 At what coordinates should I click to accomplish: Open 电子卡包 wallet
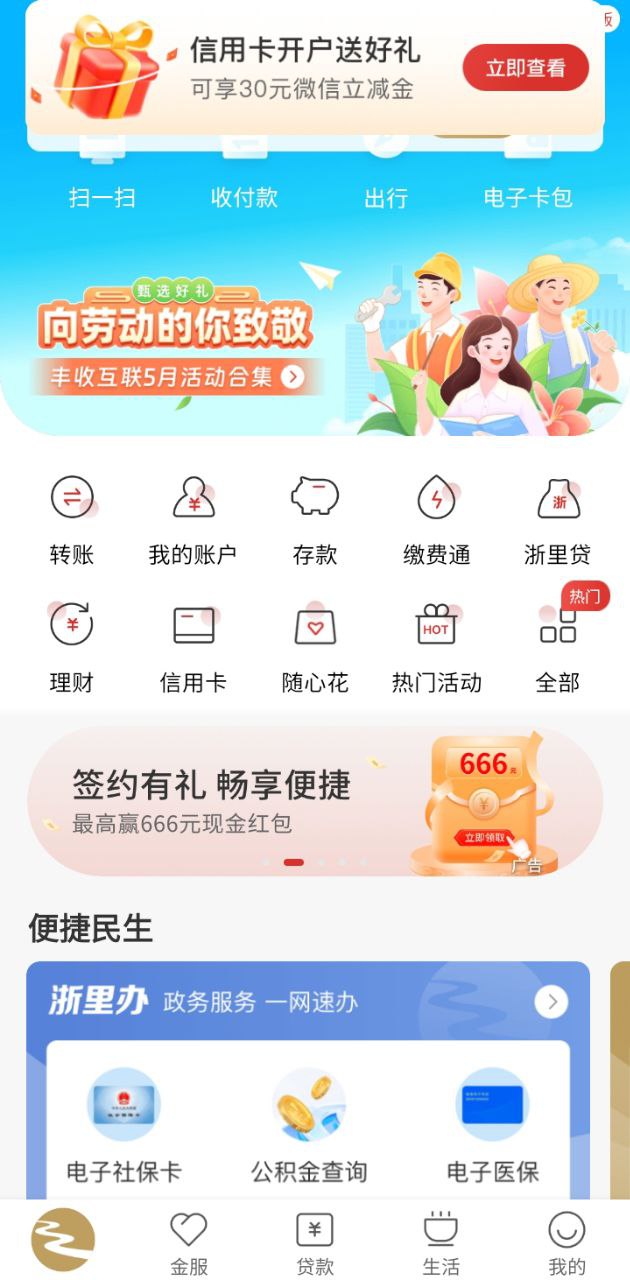point(528,195)
